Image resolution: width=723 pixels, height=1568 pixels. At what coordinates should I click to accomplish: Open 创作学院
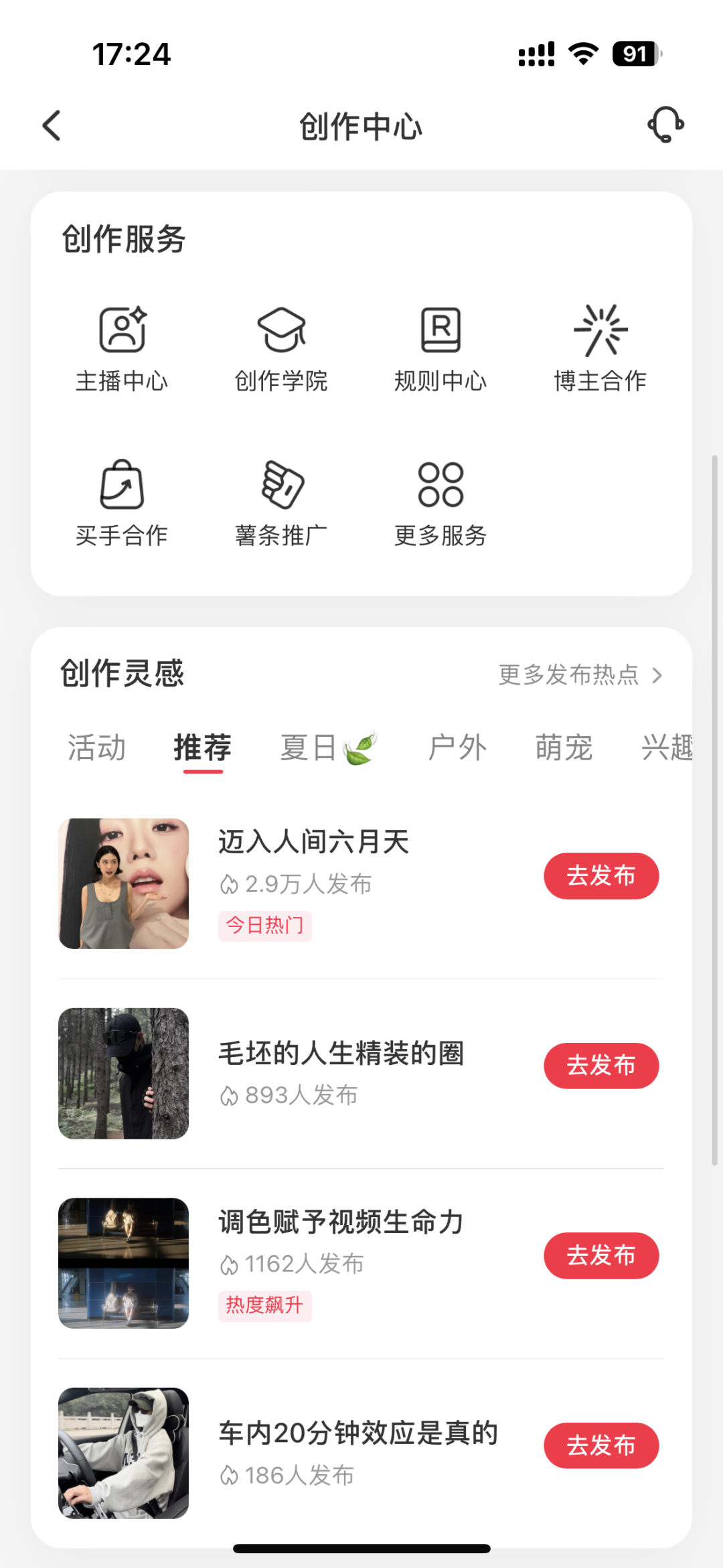(x=281, y=348)
